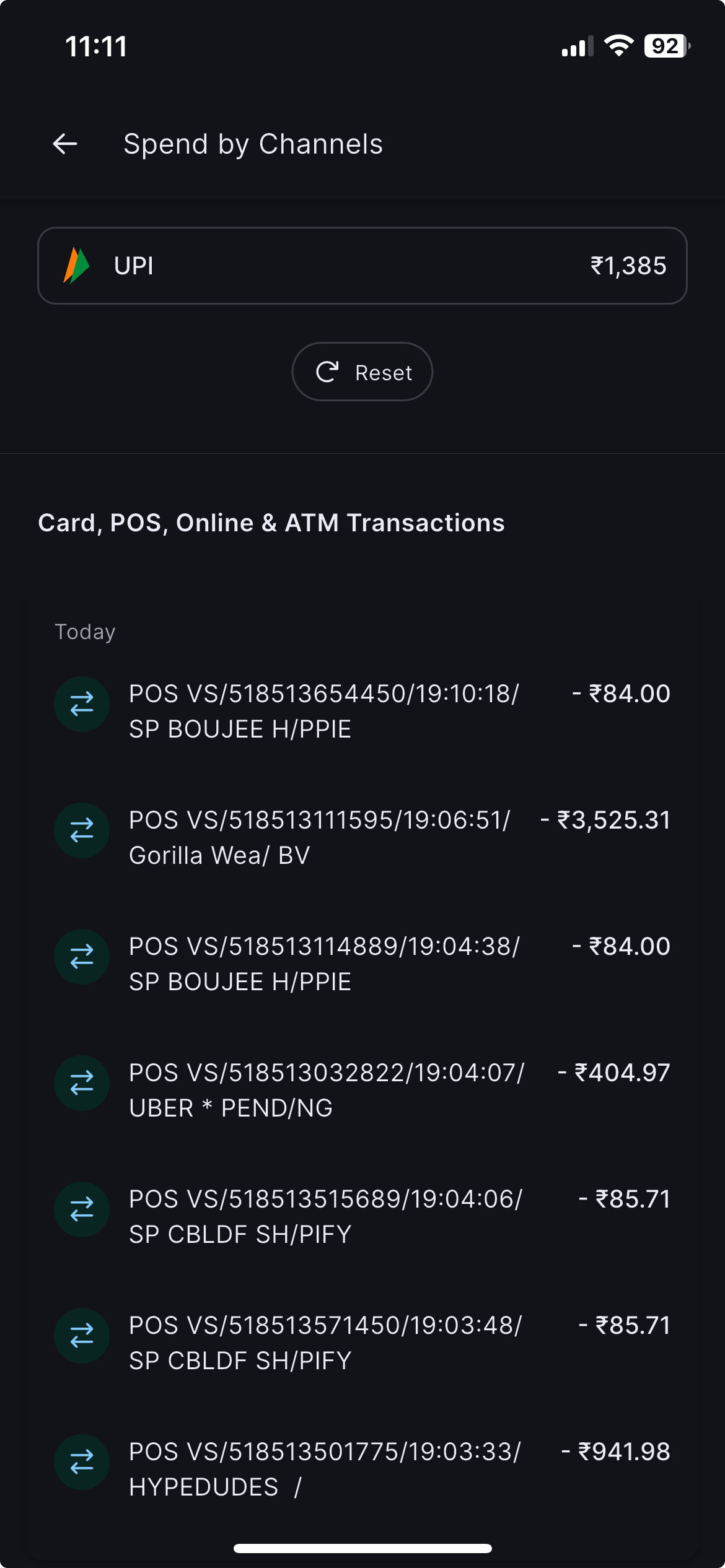Open the 19:04:06 SP CBLDF ₹85.71 transaction
This screenshot has width=725, height=1568.
tap(362, 1216)
